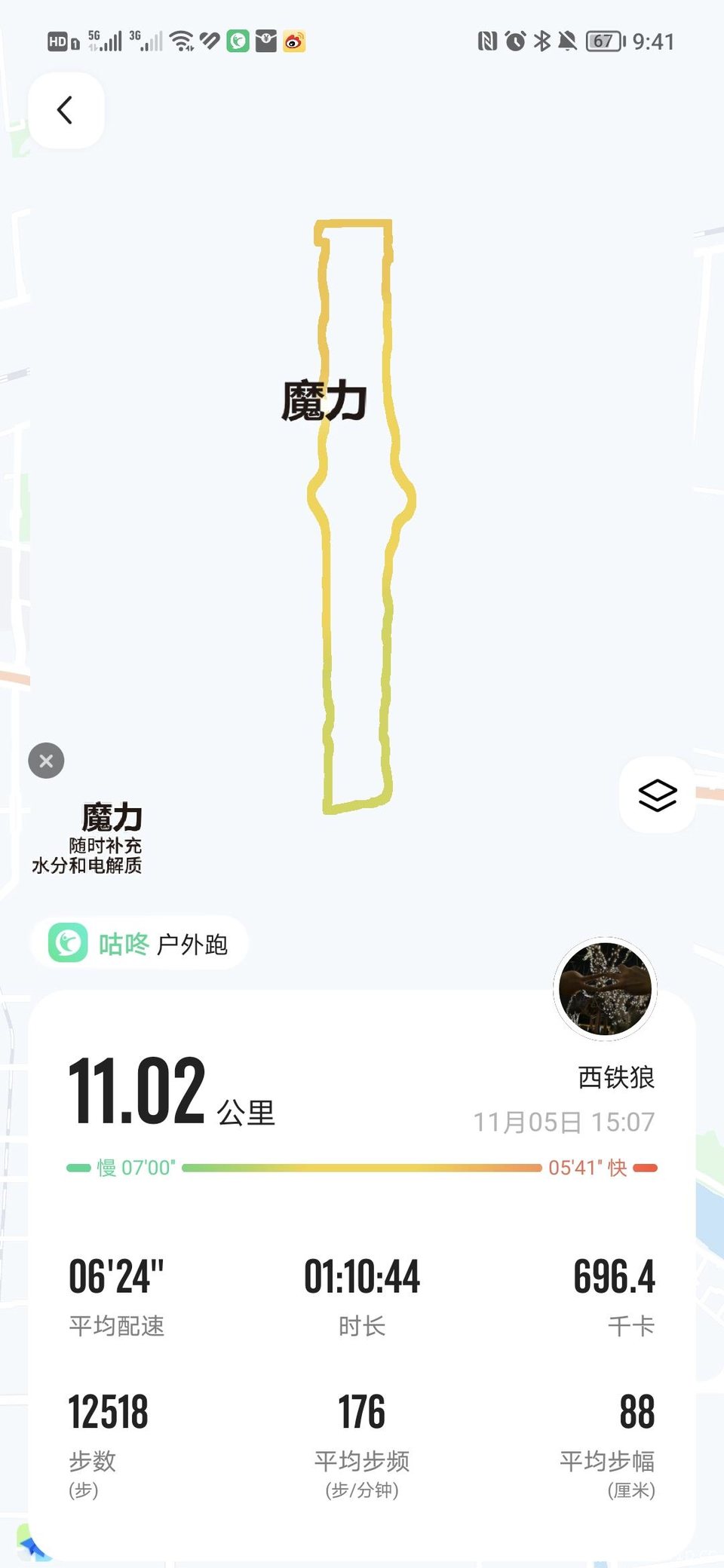Viewport: 724px width, 1568px height.
Task: Open the 魔力 sponsor banner
Action: (x=87, y=838)
